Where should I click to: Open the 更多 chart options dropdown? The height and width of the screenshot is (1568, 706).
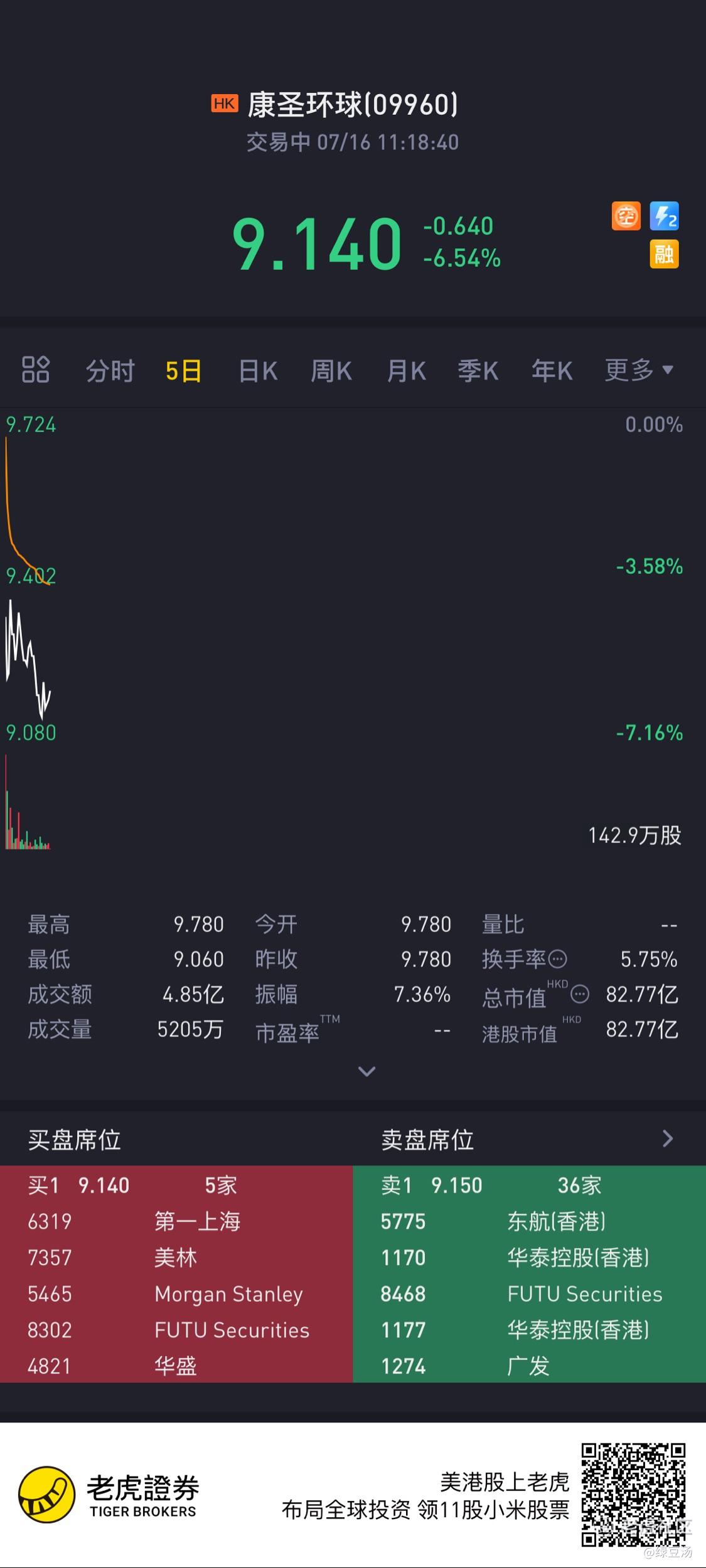639,370
